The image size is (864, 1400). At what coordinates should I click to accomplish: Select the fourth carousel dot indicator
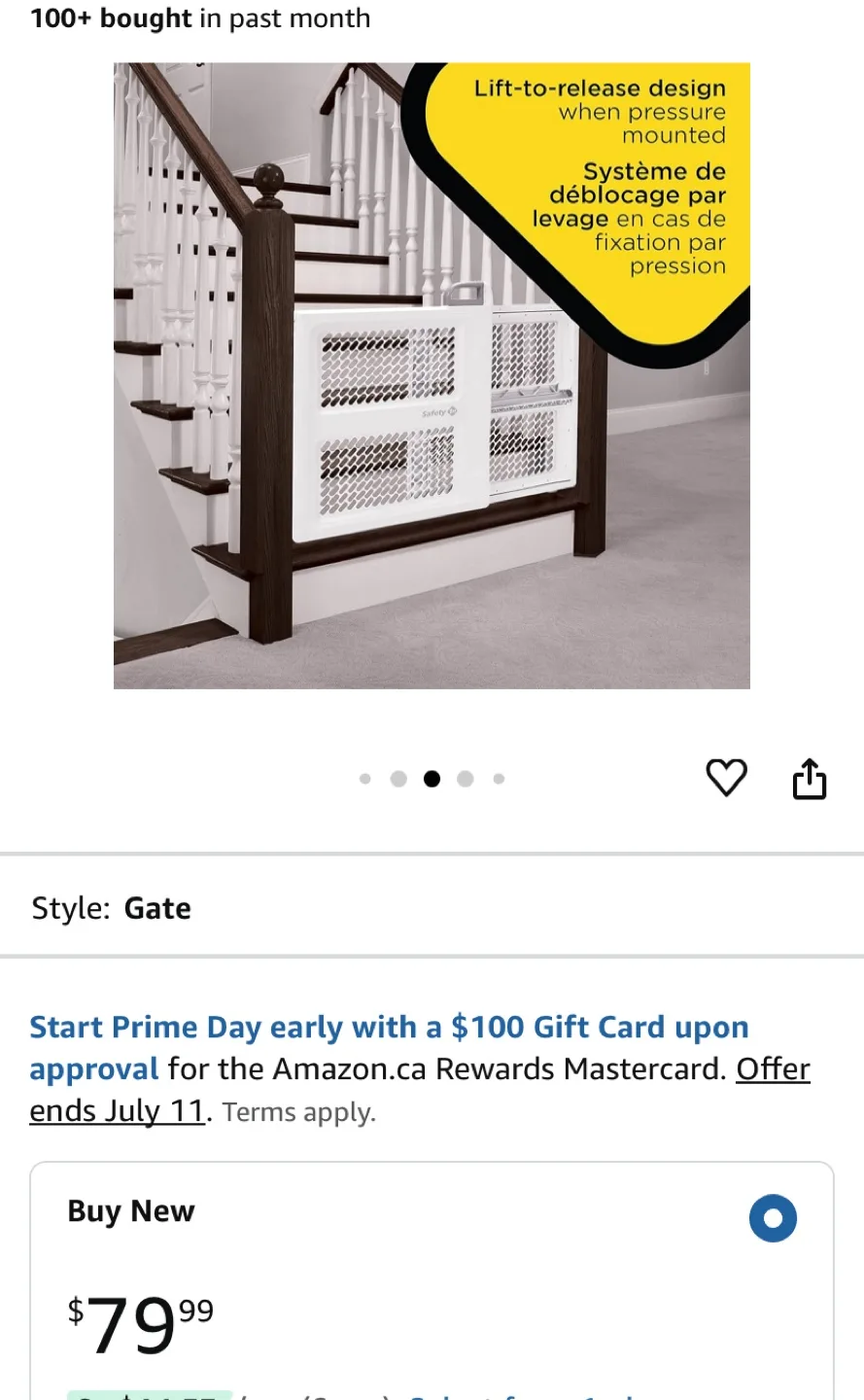tap(465, 778)
